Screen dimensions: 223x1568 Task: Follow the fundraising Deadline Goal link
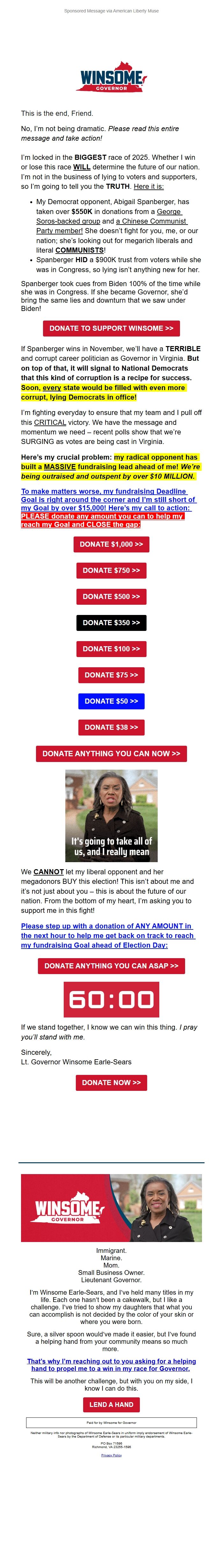tap(106, 500)
